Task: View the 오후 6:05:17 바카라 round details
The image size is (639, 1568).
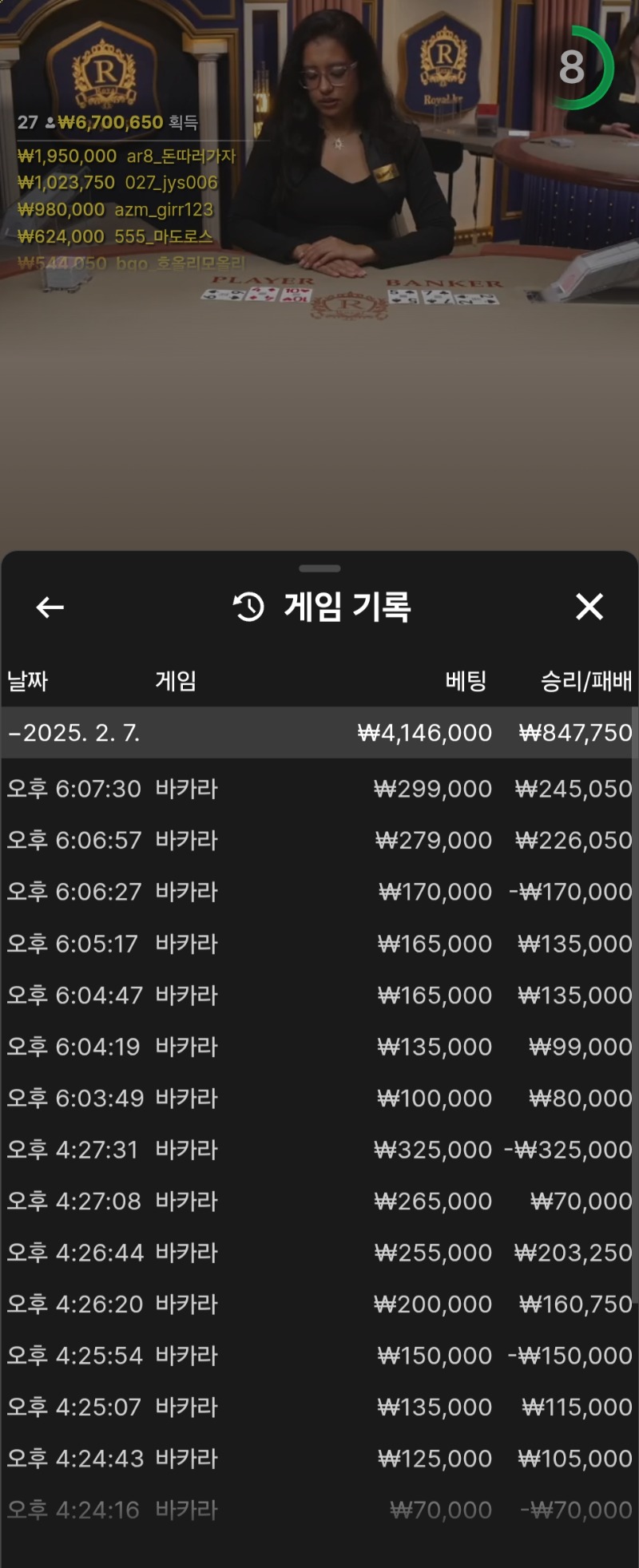Action: pyautogui.click(x=319, y=944)
